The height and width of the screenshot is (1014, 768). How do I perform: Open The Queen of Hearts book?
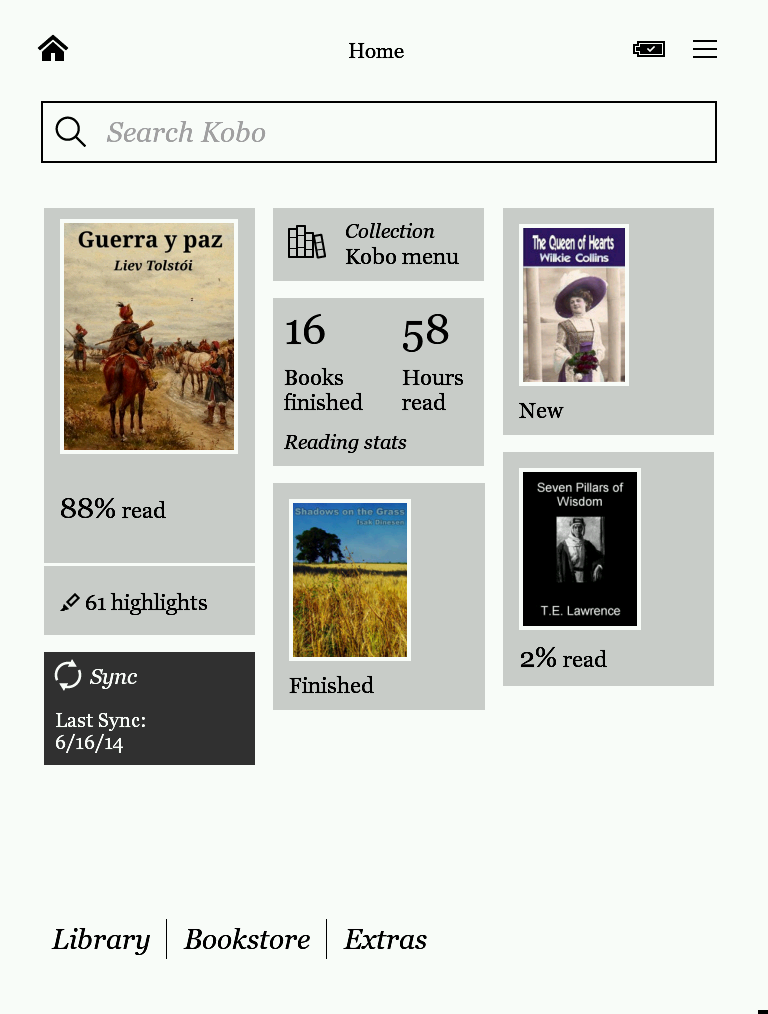tap(574, 305)
